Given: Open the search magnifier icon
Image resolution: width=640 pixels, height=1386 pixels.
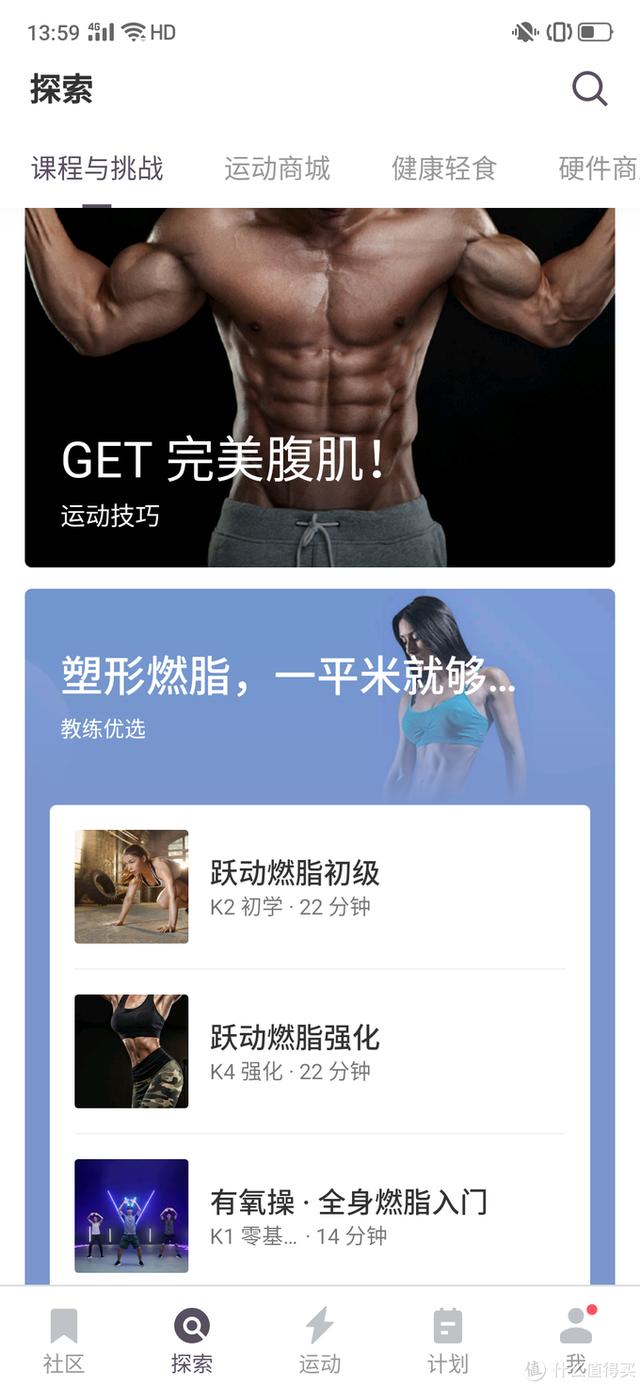Looking at the screenshot, I should click(590, 89).
